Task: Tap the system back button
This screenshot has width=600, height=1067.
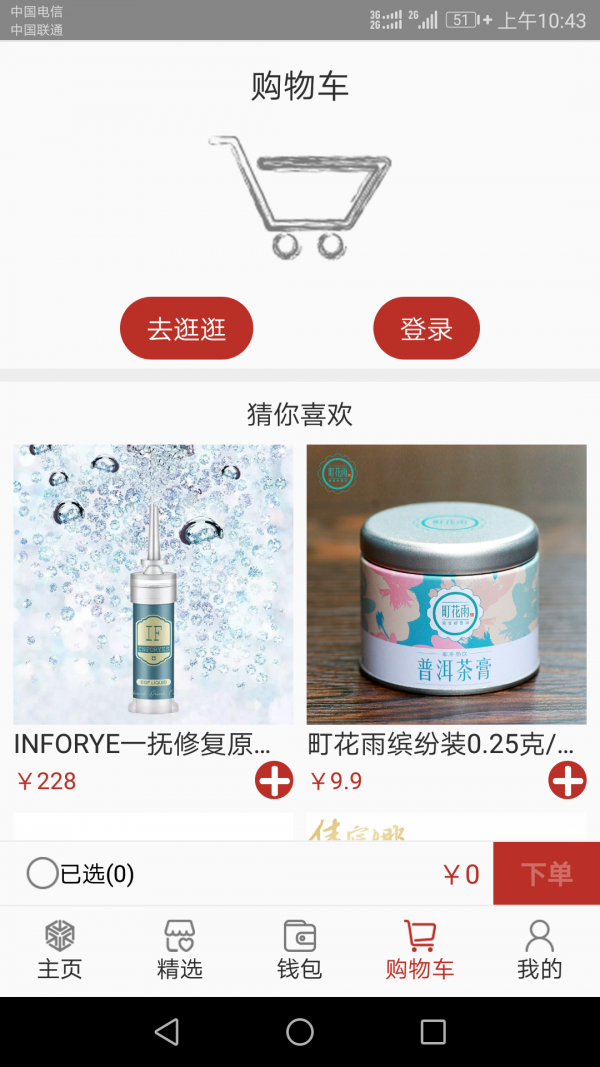Action: tap(167, 1031)
